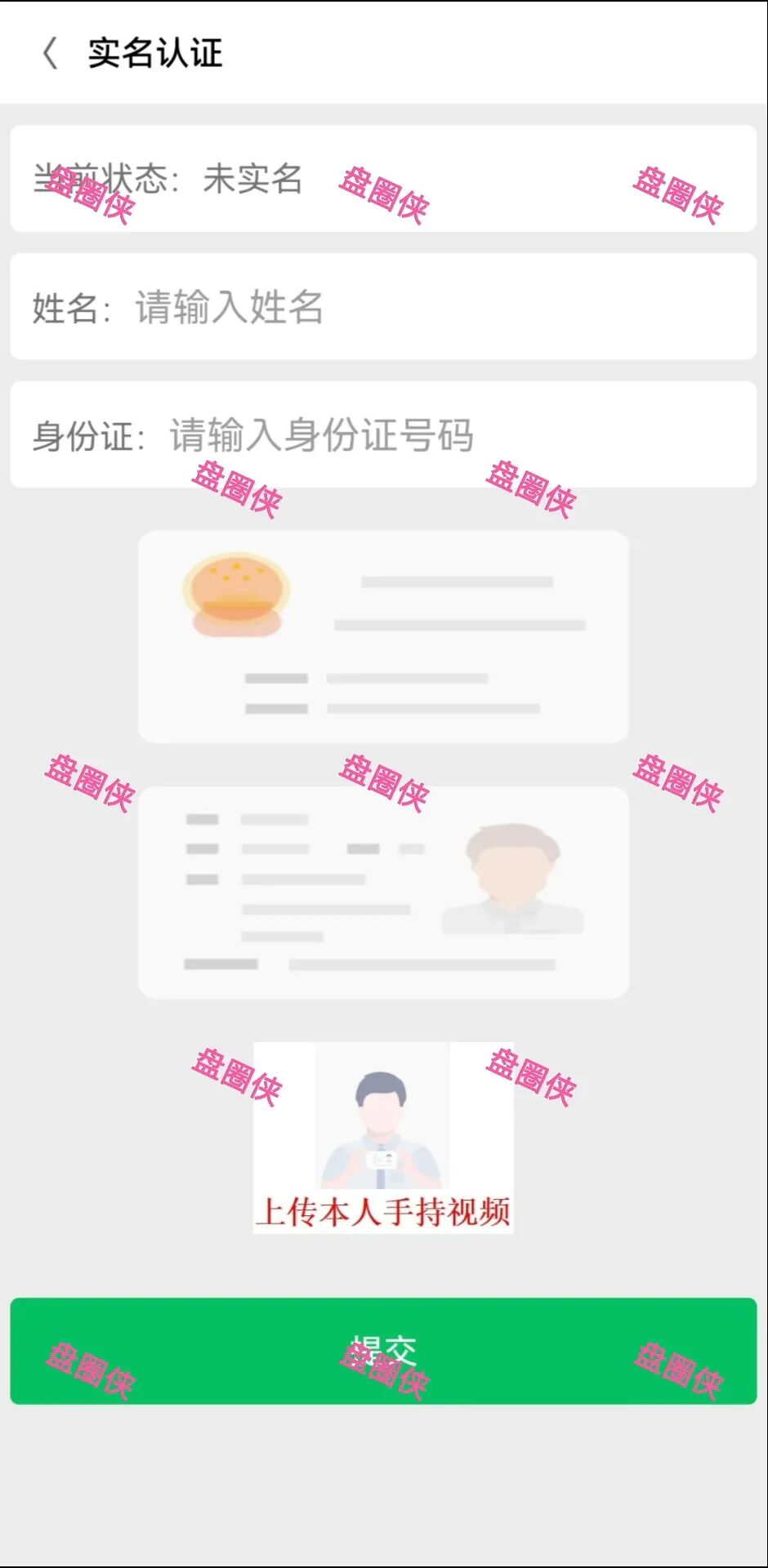Go back from 实名认证 page
Viewport: 768px width, 1568px height.
coord(51,53)
